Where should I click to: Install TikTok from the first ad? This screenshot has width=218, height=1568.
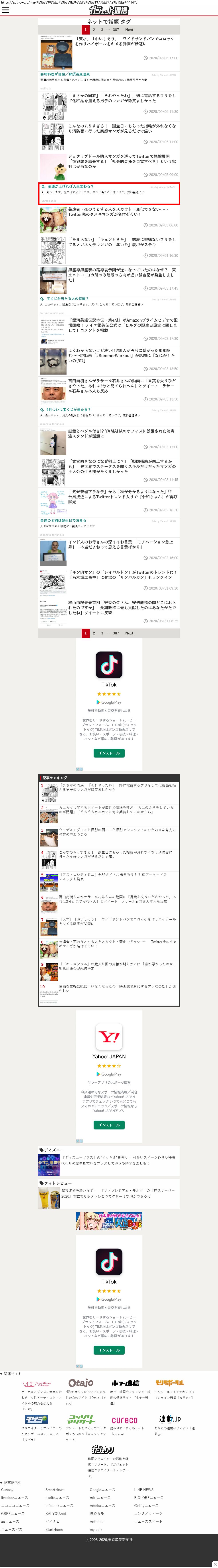pyautogui.click(x=109, y=753)
